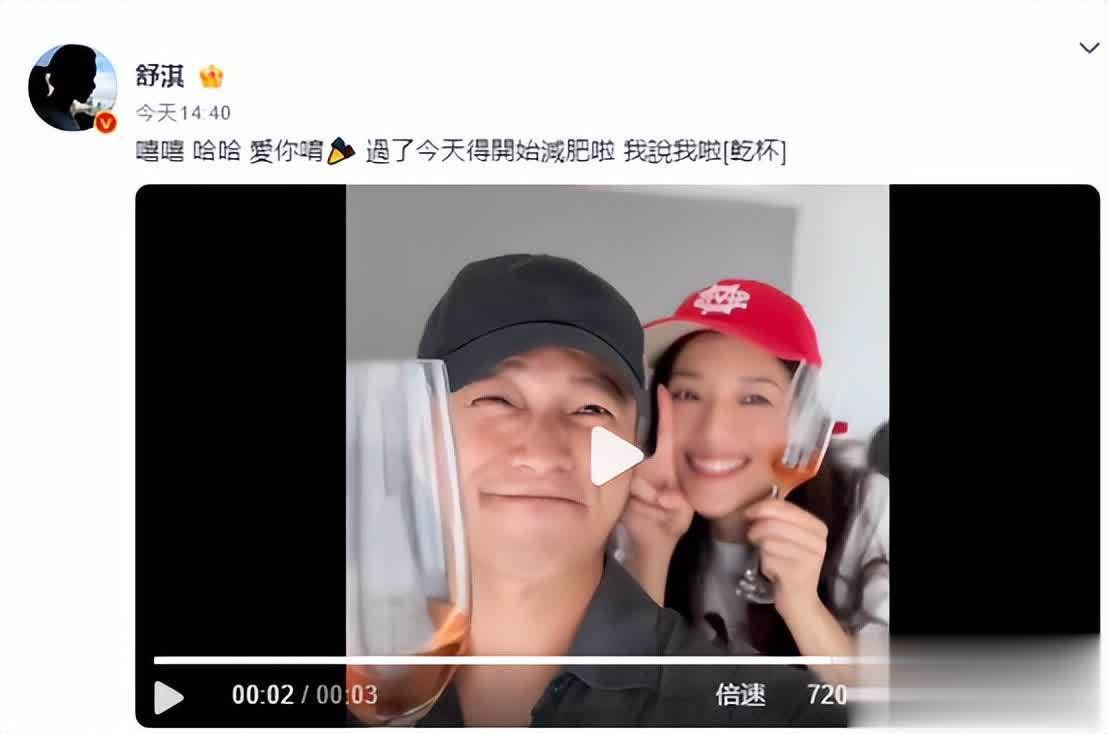Tap the bottom-left play control

click(168, 696)
